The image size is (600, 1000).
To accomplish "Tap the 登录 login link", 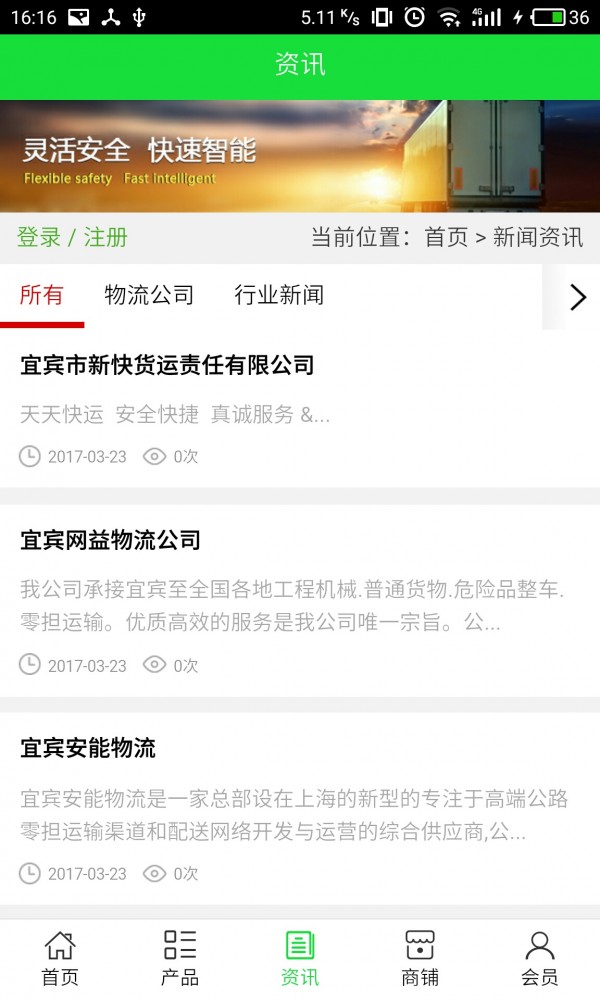I will pyautogui.click(x=39, y=238).
